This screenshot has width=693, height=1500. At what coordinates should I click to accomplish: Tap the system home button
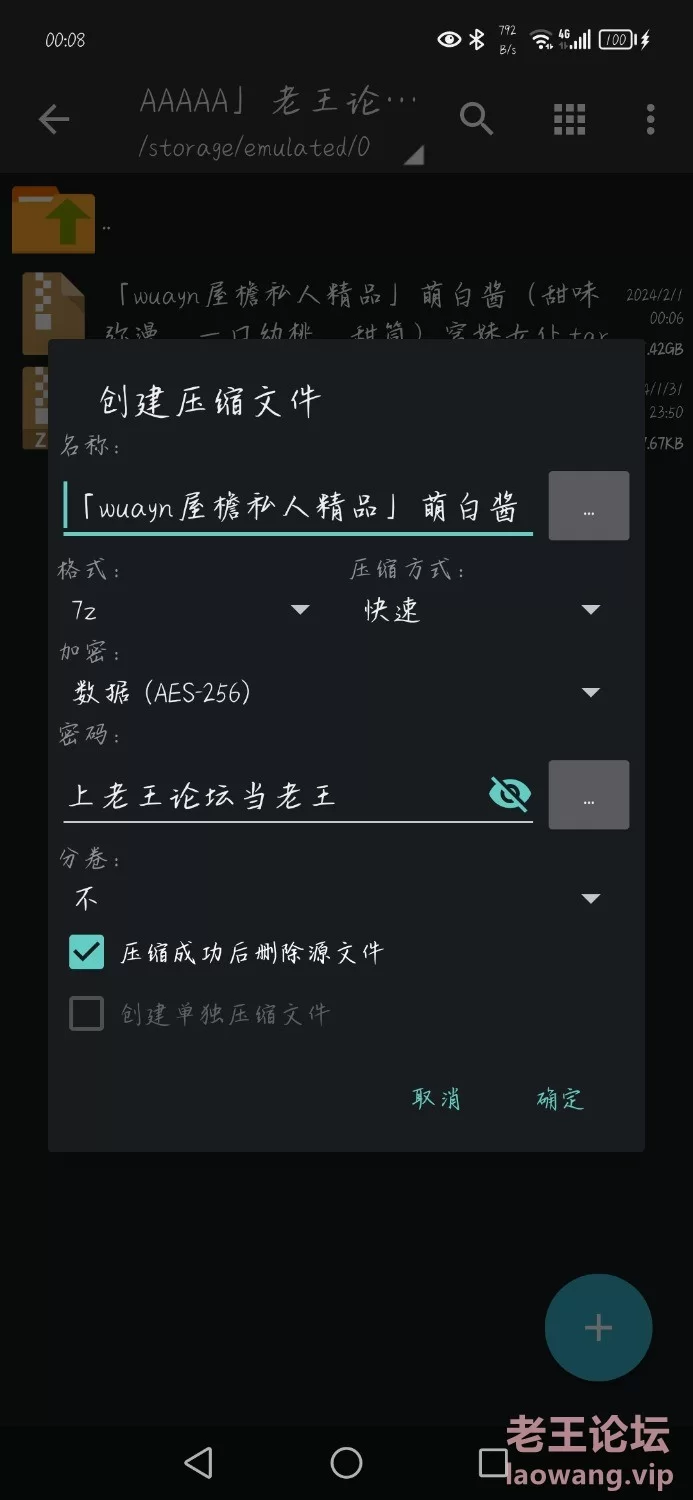click(346, 1463)
